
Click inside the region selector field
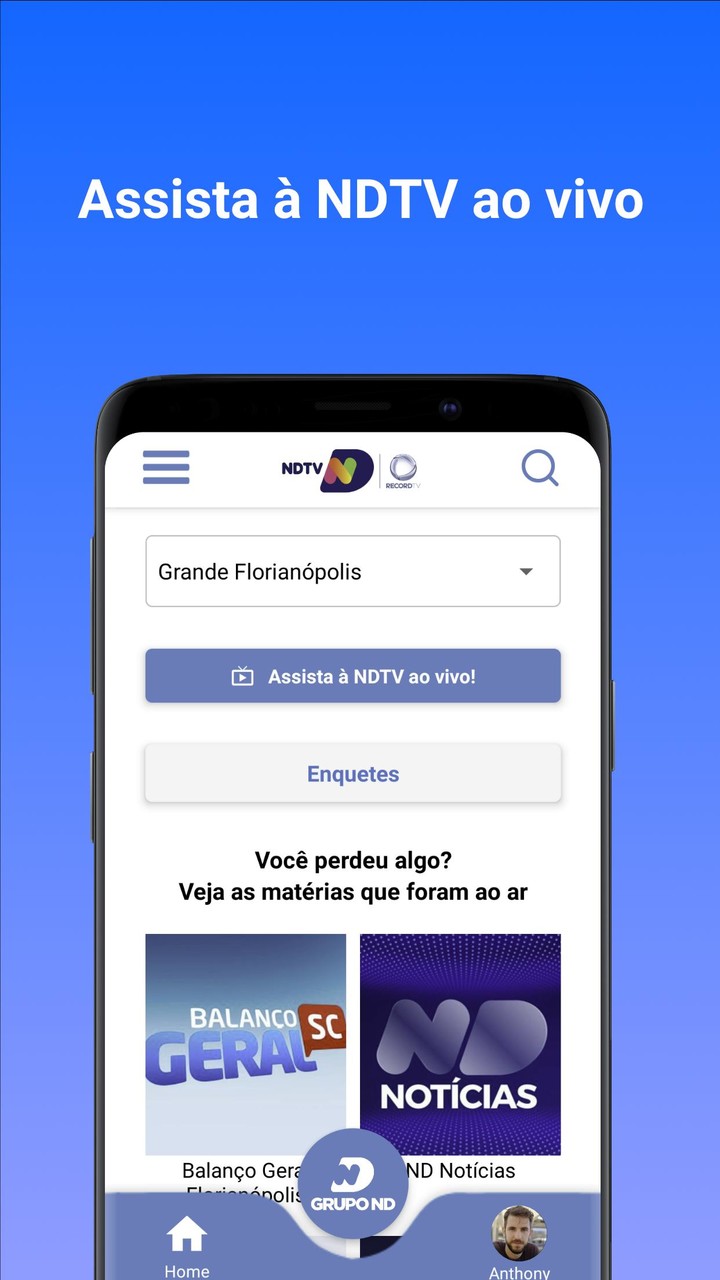pos(300,571)
